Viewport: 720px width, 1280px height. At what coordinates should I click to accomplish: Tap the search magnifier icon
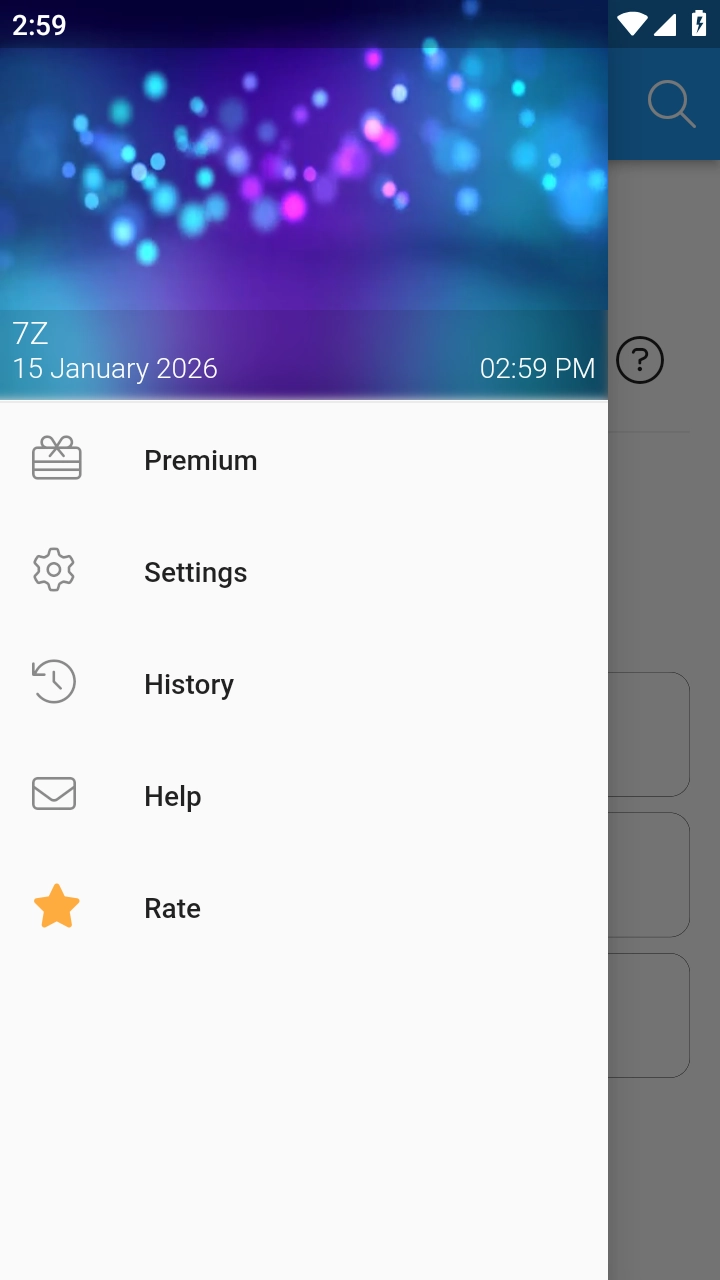pos(671,104)
